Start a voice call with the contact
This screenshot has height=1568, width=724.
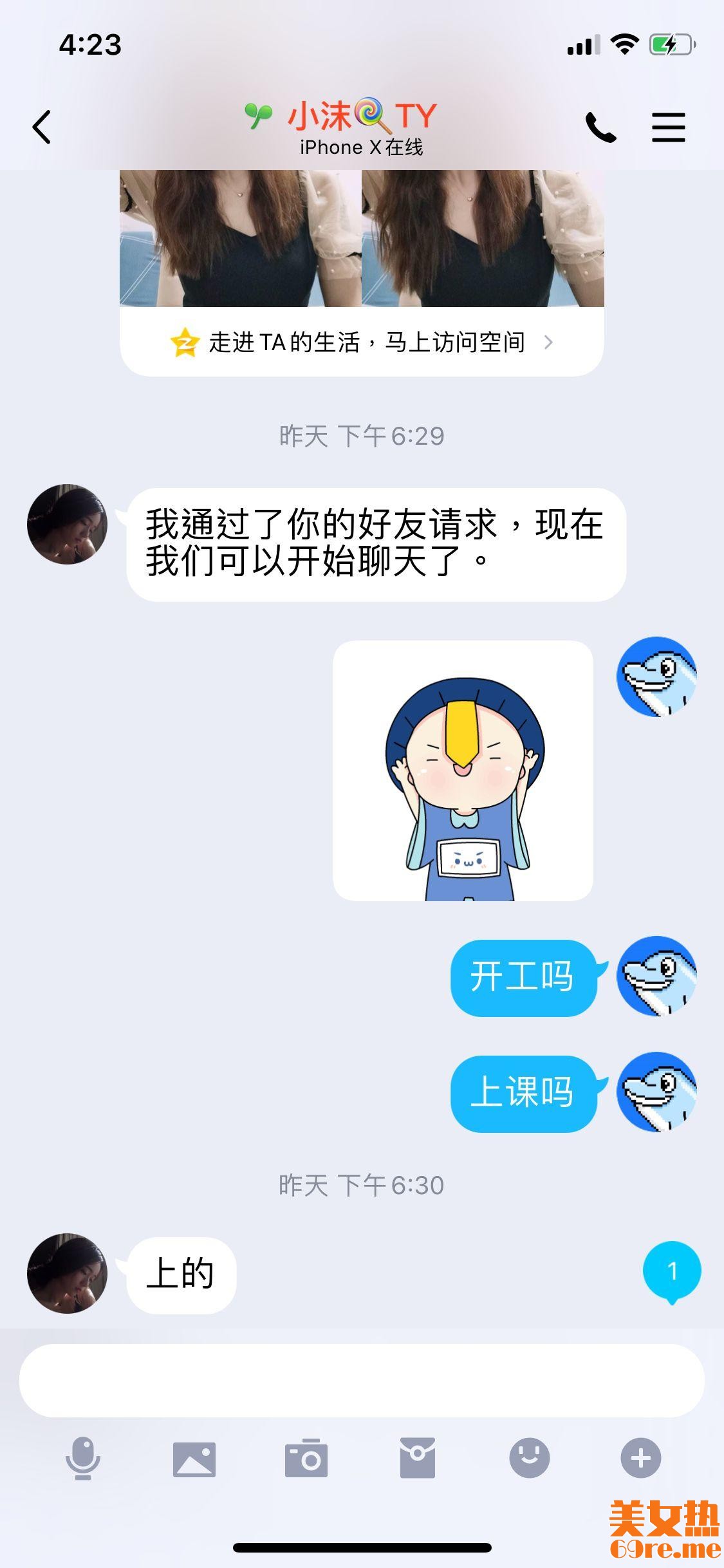click(x=600, y=127)
